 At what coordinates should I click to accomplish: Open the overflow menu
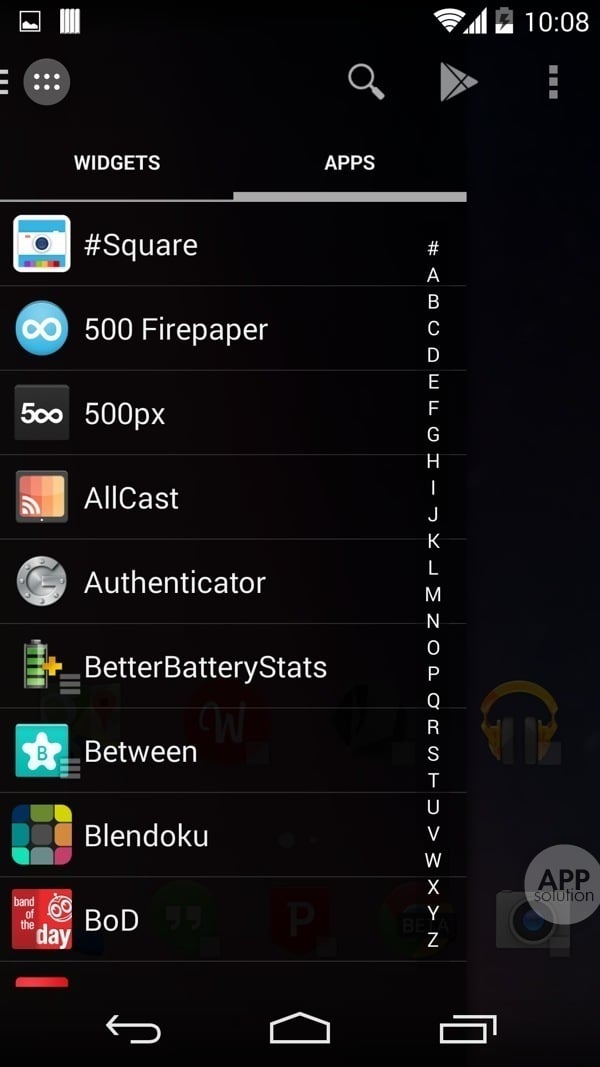coord(553,82)
